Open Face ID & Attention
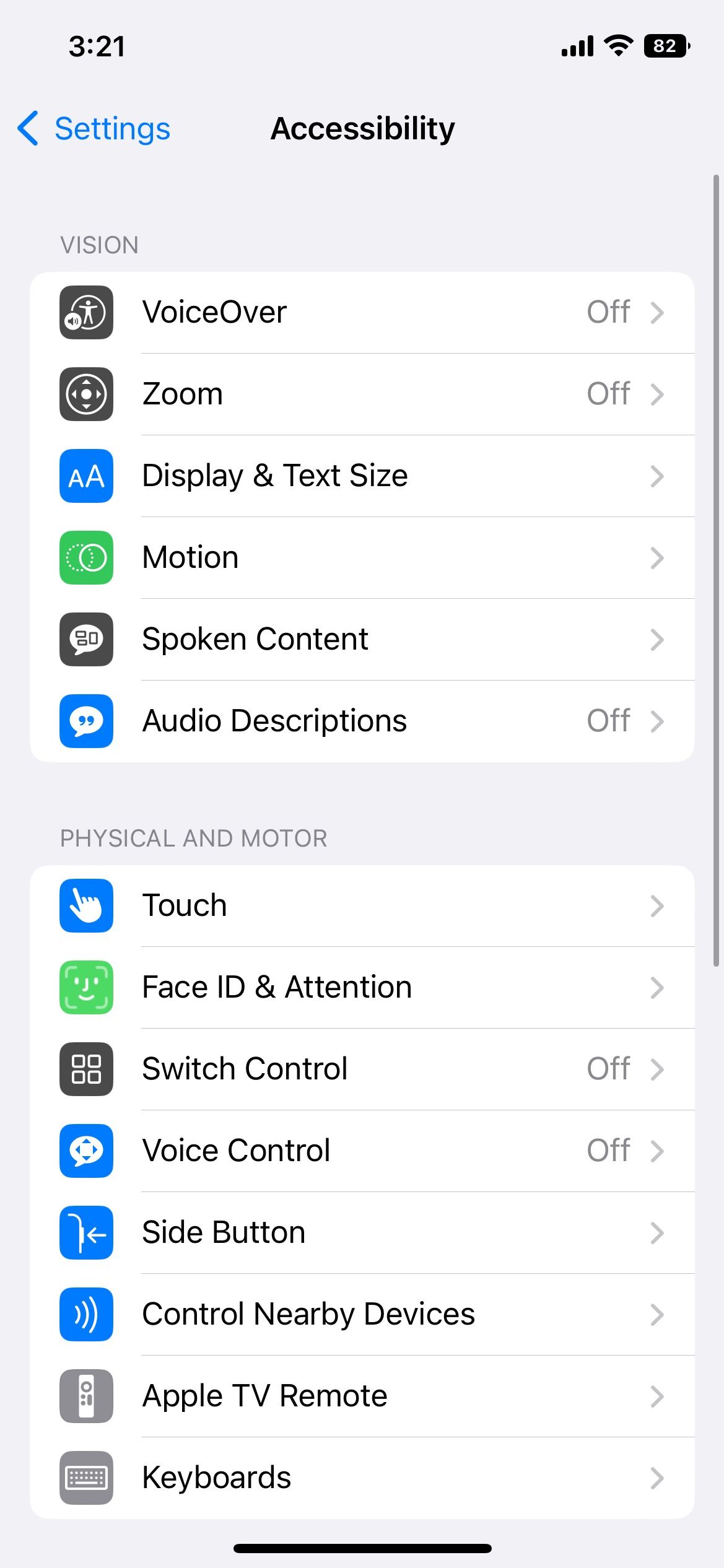This screenshot has width=724, height=1568. pyautogui.click(x=362, y=988)
